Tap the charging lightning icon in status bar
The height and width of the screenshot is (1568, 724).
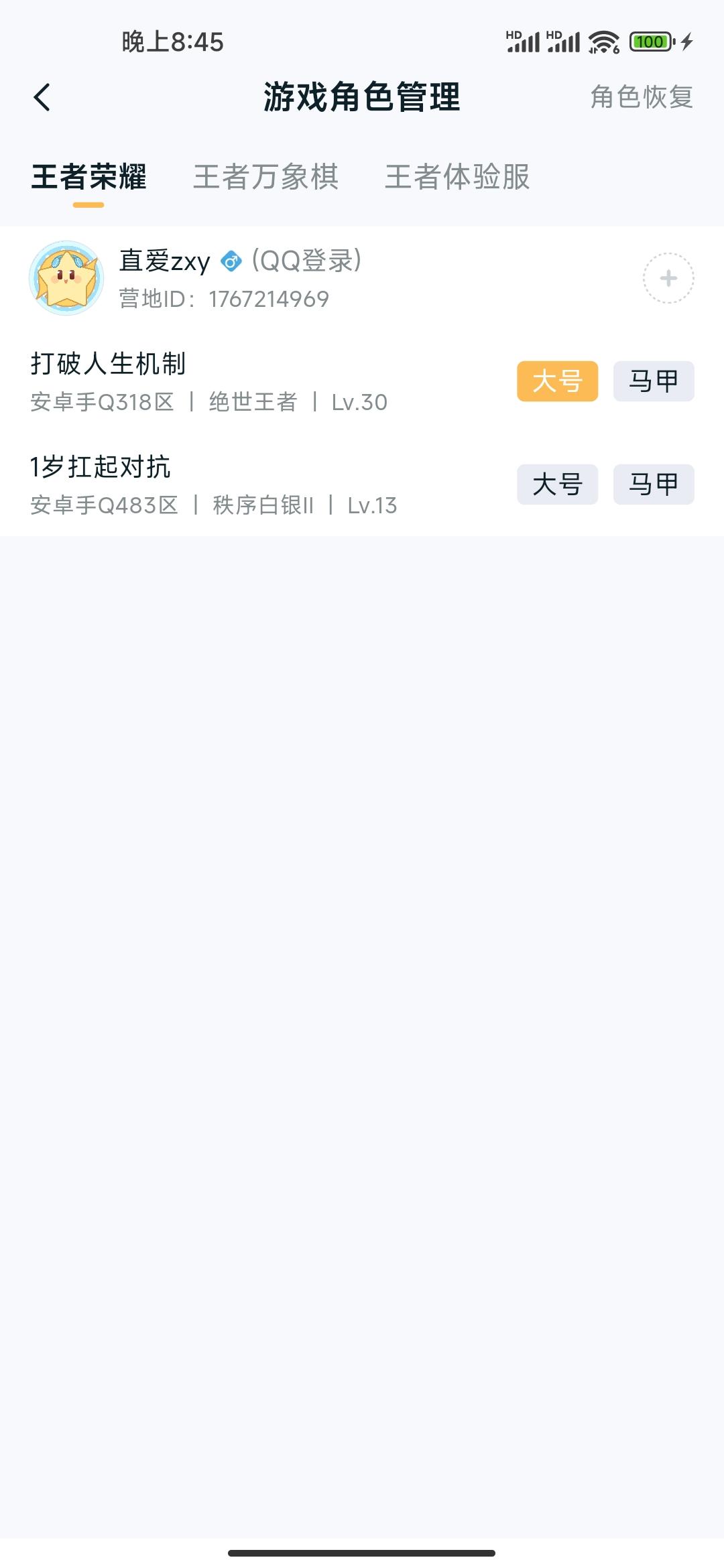685,42
